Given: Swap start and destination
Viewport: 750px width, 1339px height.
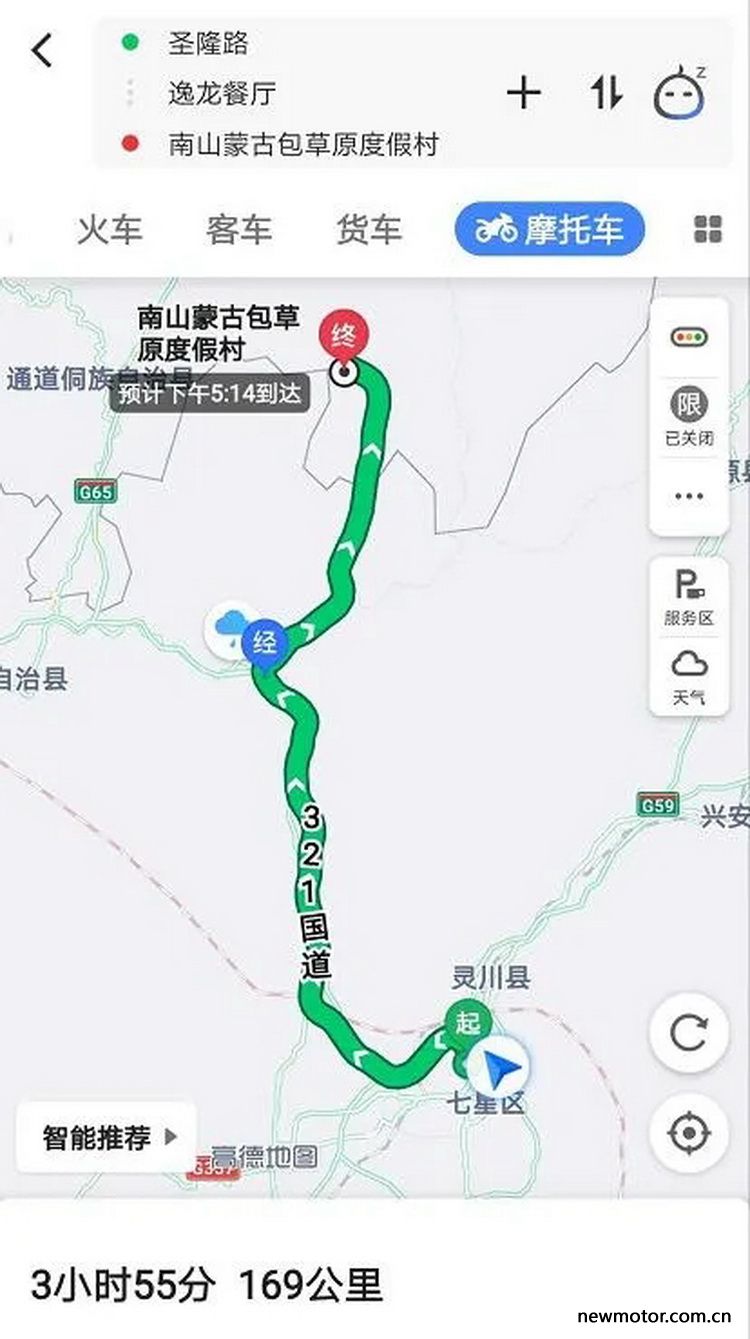Looking at the screenshot, I should (x=605, y=93).
